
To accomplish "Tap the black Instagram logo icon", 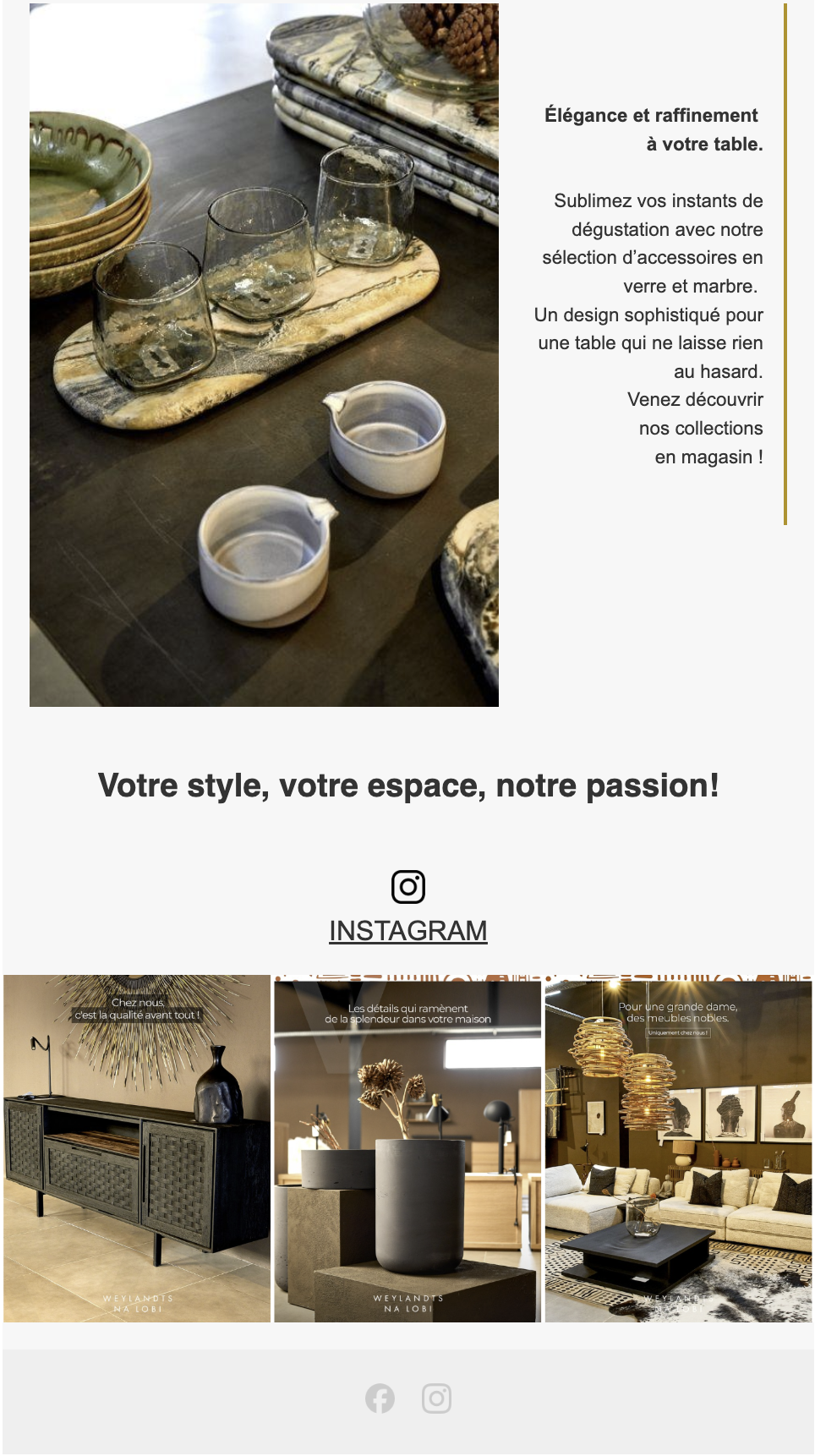I will click(407, 886).
